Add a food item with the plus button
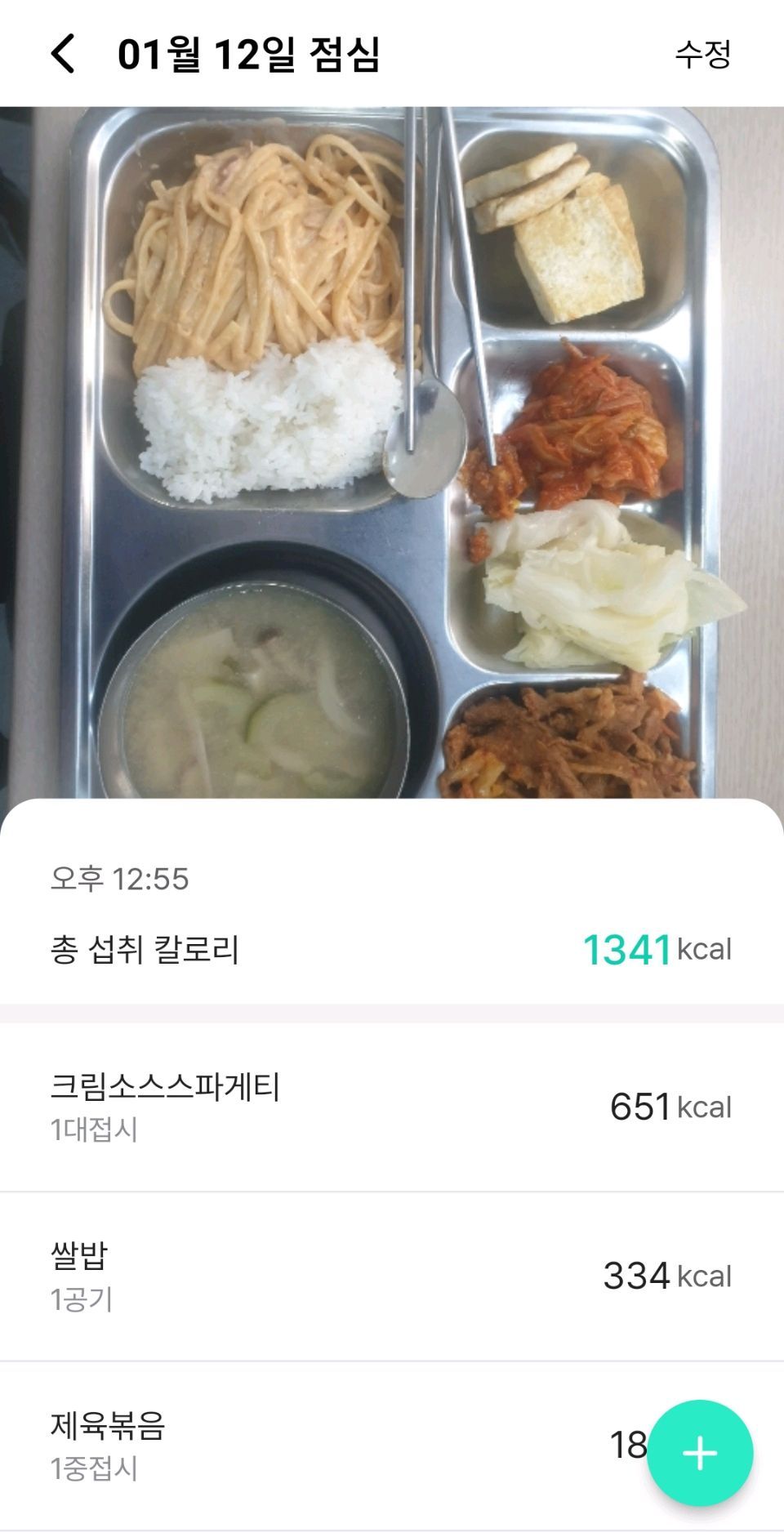Image resolution: width=784 pixels, height=1537 pixels. point(700,1453)
